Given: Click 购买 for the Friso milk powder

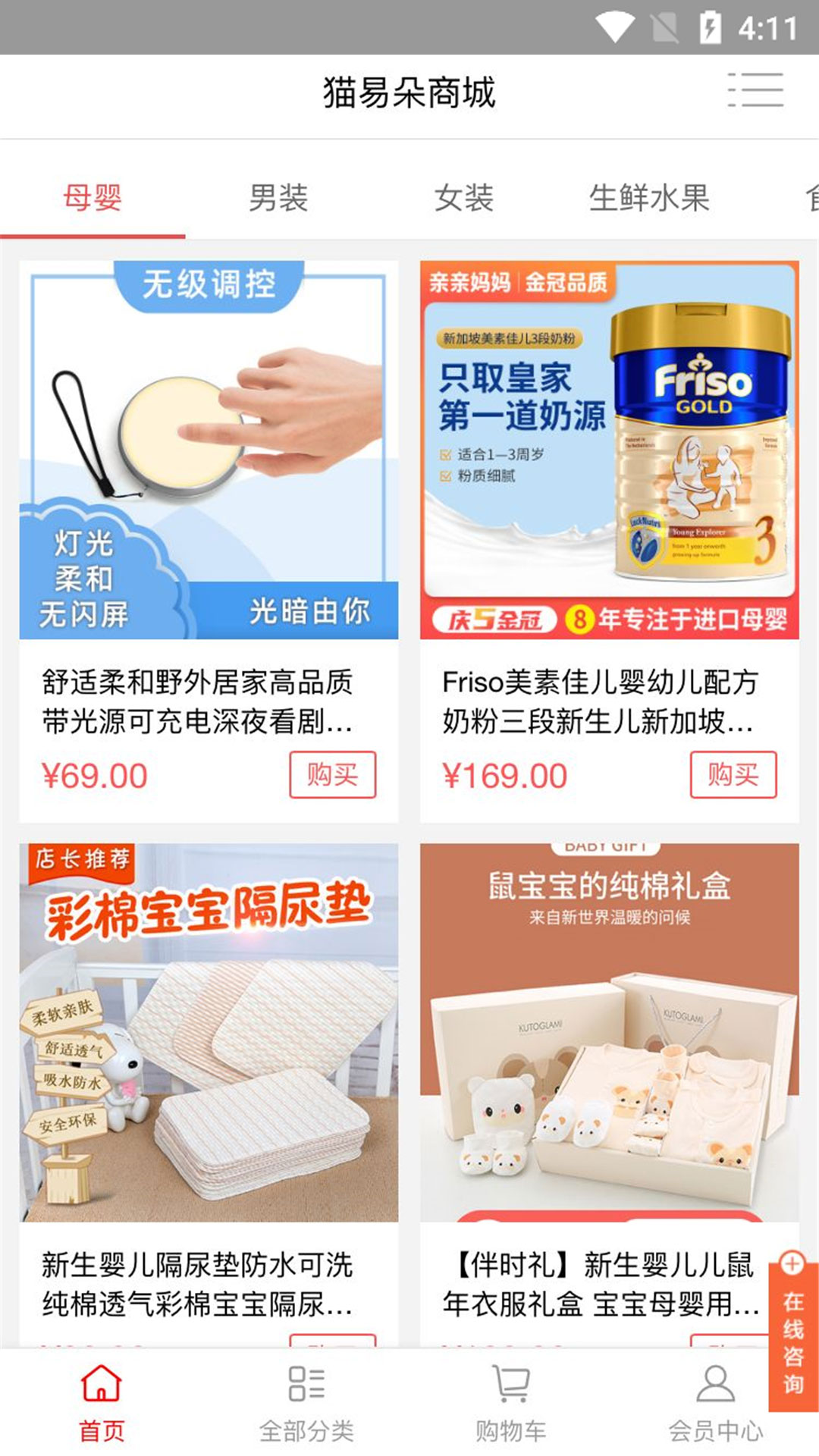Looking at the screenshot, I should pos(732,775).
